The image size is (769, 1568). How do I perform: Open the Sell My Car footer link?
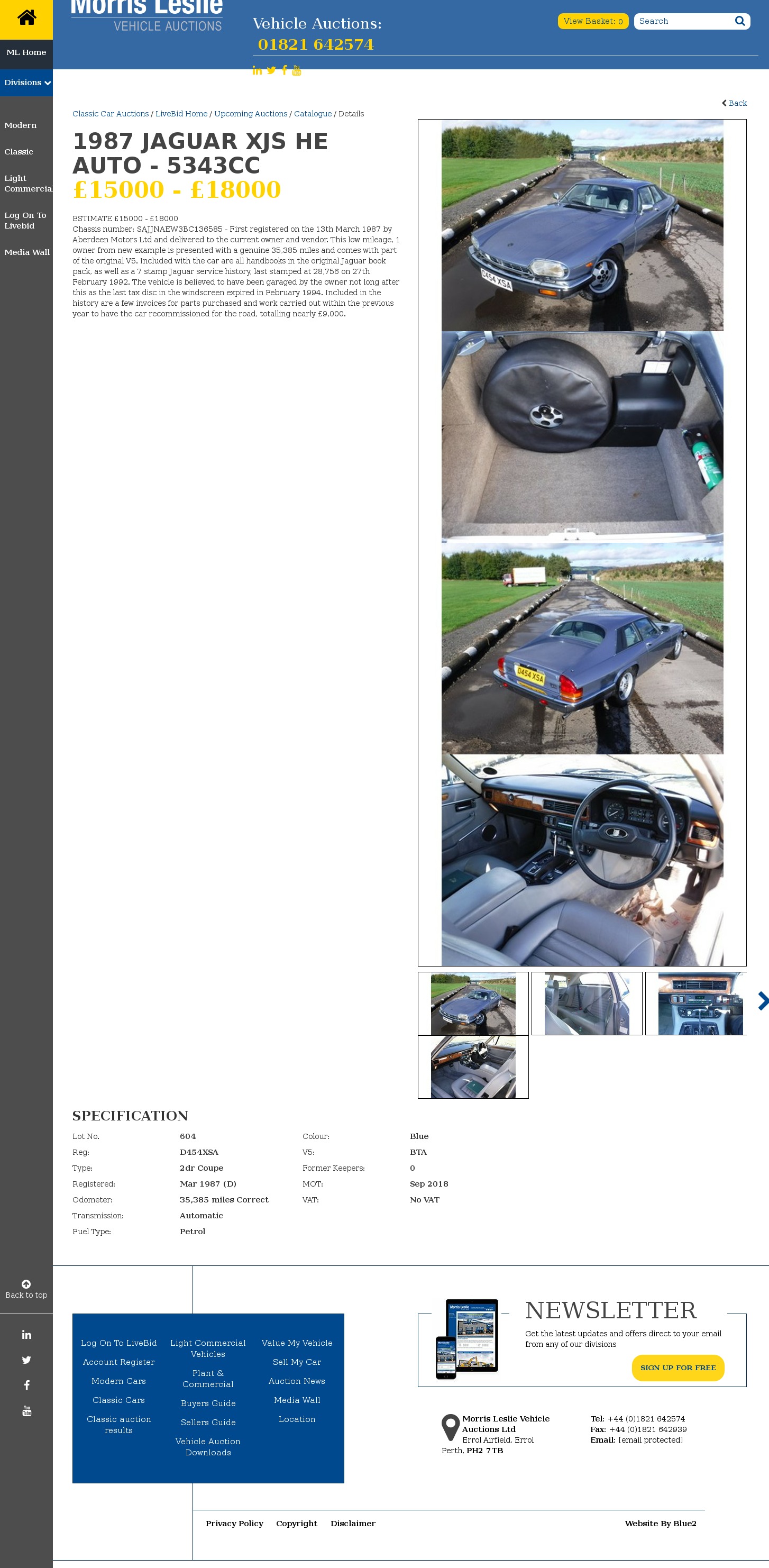297,1362
